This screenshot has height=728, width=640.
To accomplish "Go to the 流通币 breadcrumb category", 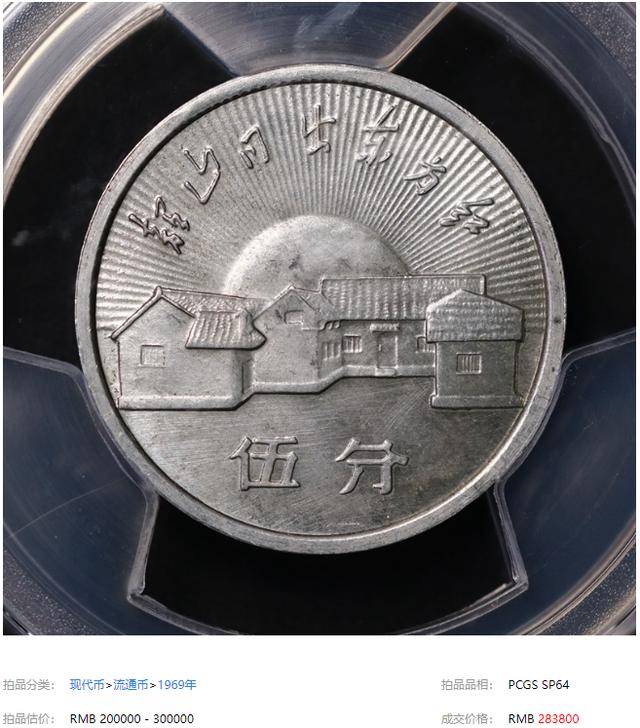I will click(x=130, y=685).
